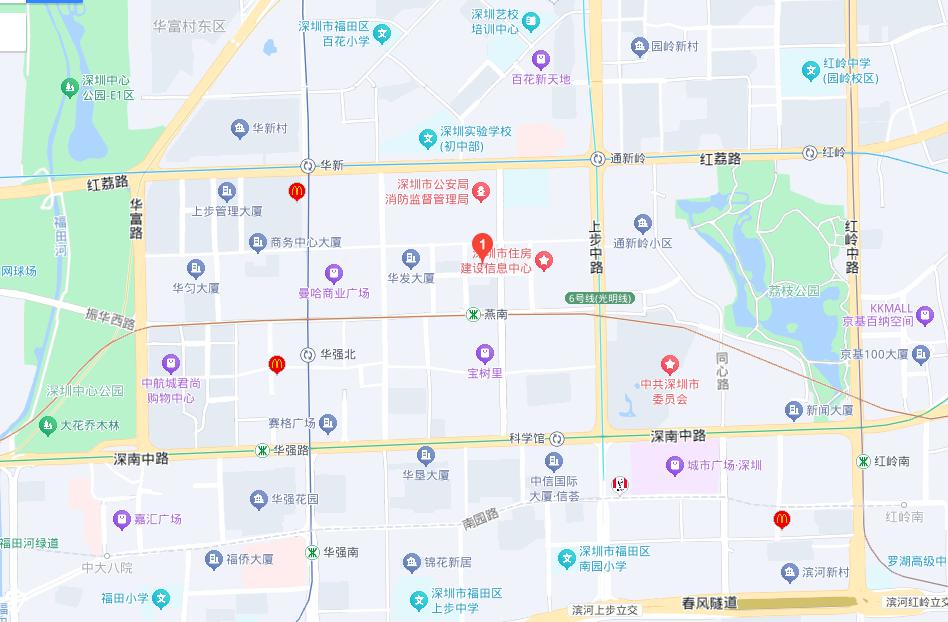Tap 嘉汇广场 shopping marker
The width and height of the screenshot is (948, 622).
[120, 519]
